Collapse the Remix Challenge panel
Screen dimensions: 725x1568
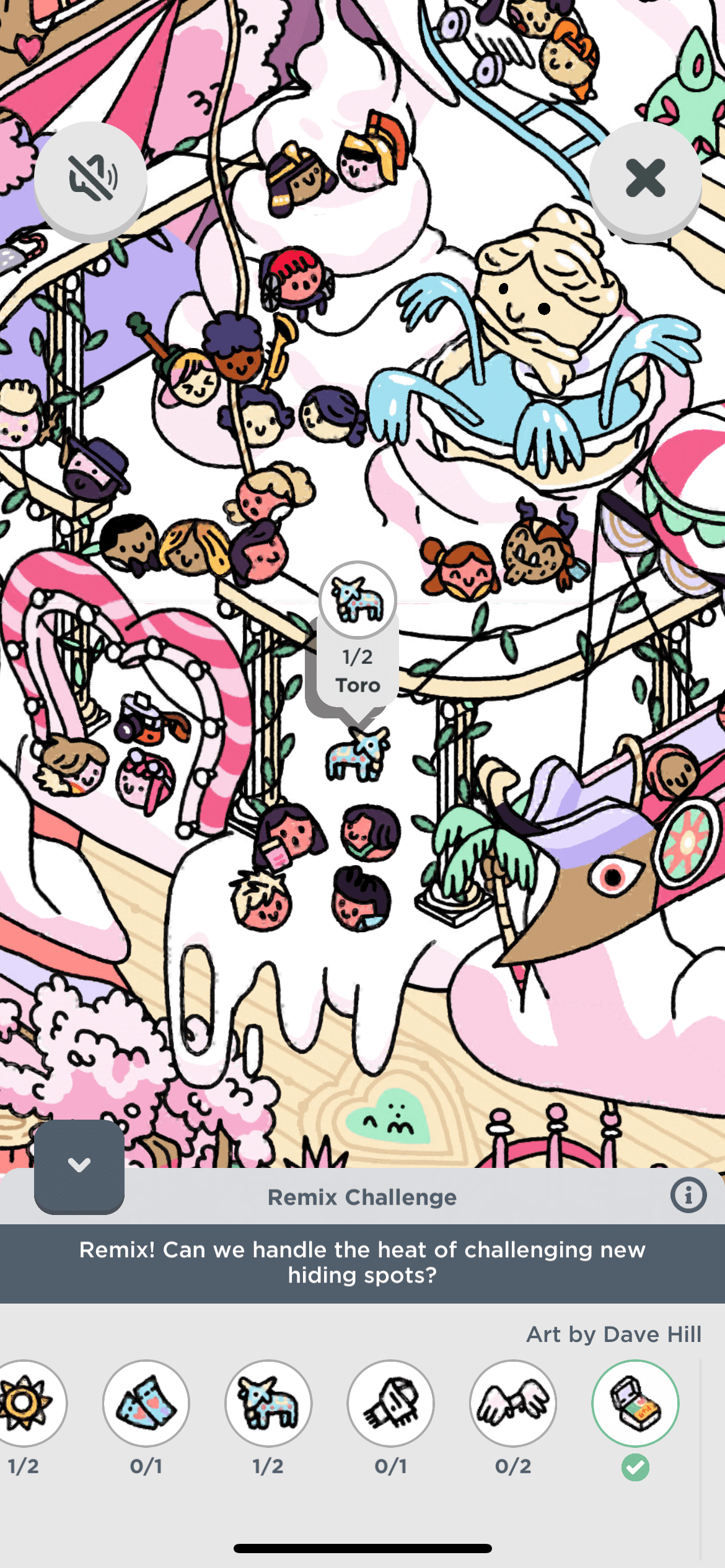click(79, 1165)
